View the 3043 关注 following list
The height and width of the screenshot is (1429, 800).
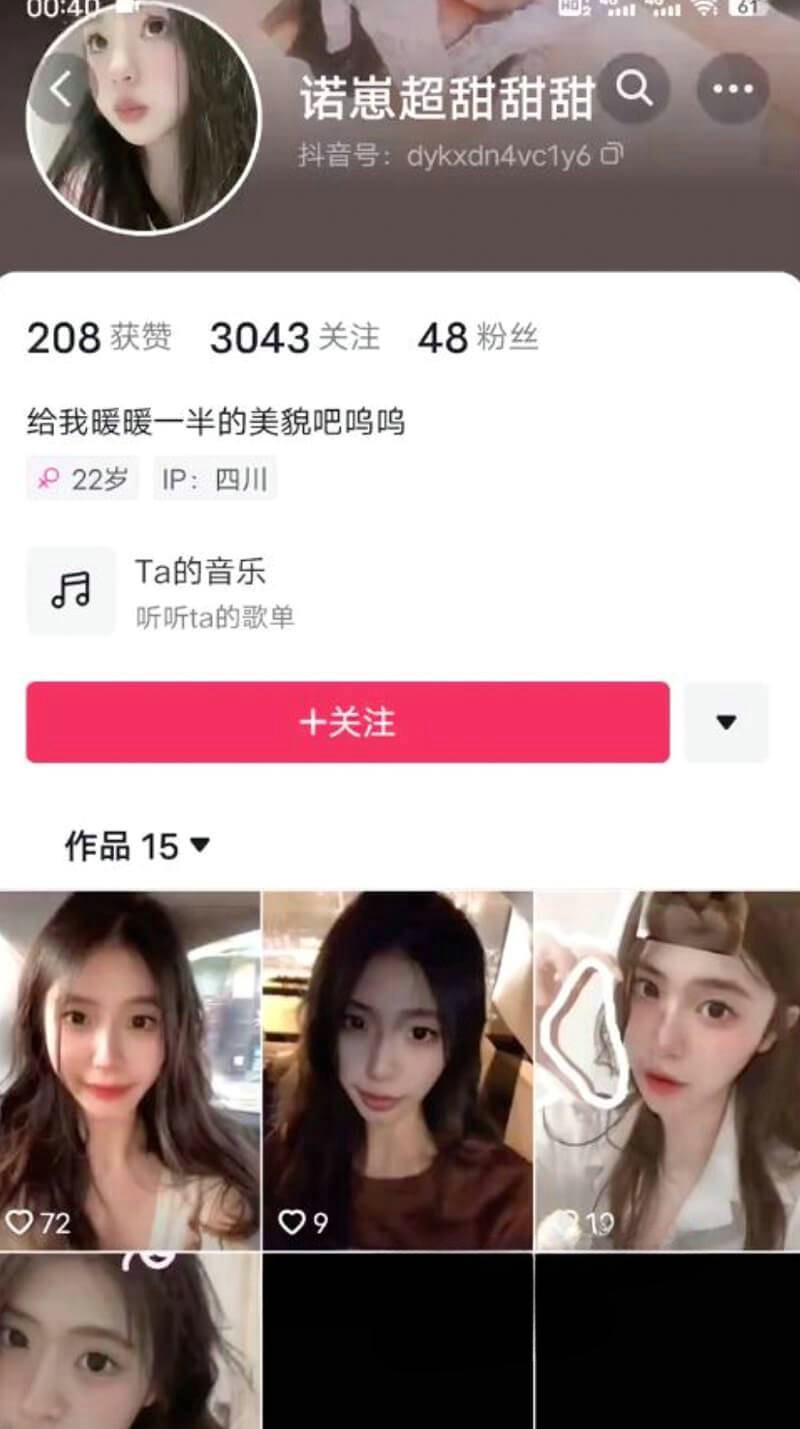294,339
